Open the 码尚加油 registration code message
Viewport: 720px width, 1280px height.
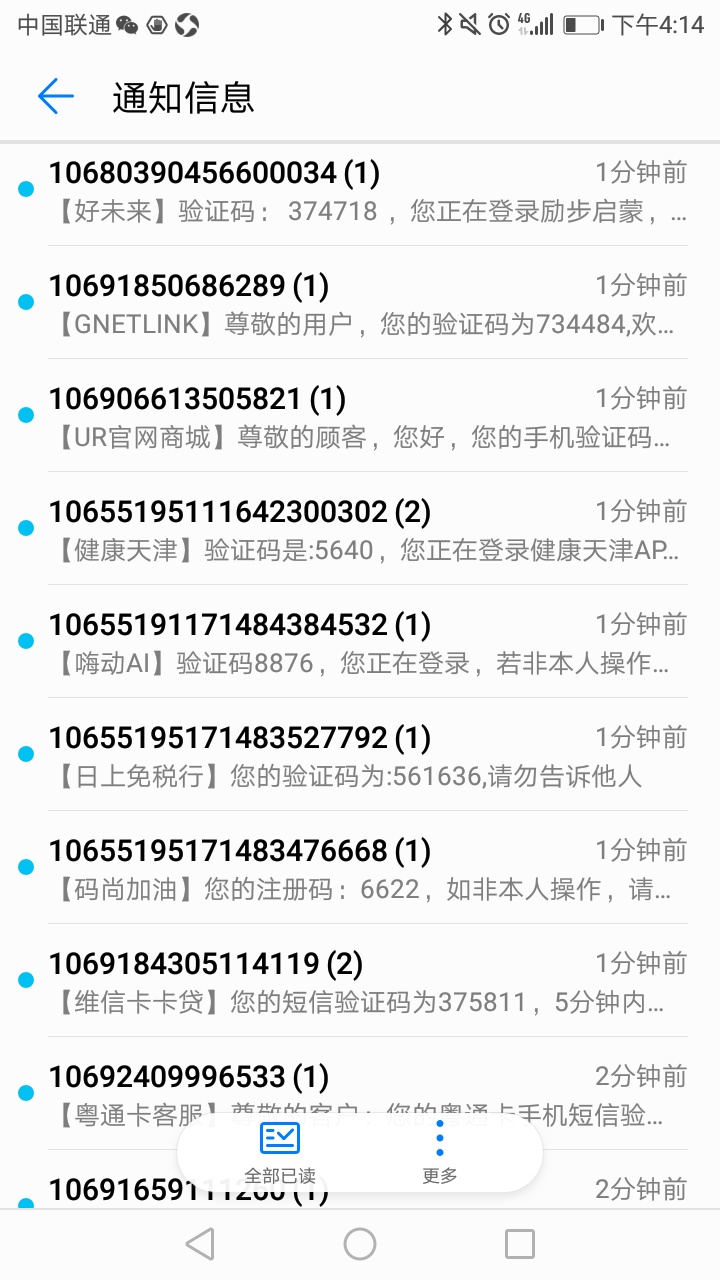tap(360, 868)
